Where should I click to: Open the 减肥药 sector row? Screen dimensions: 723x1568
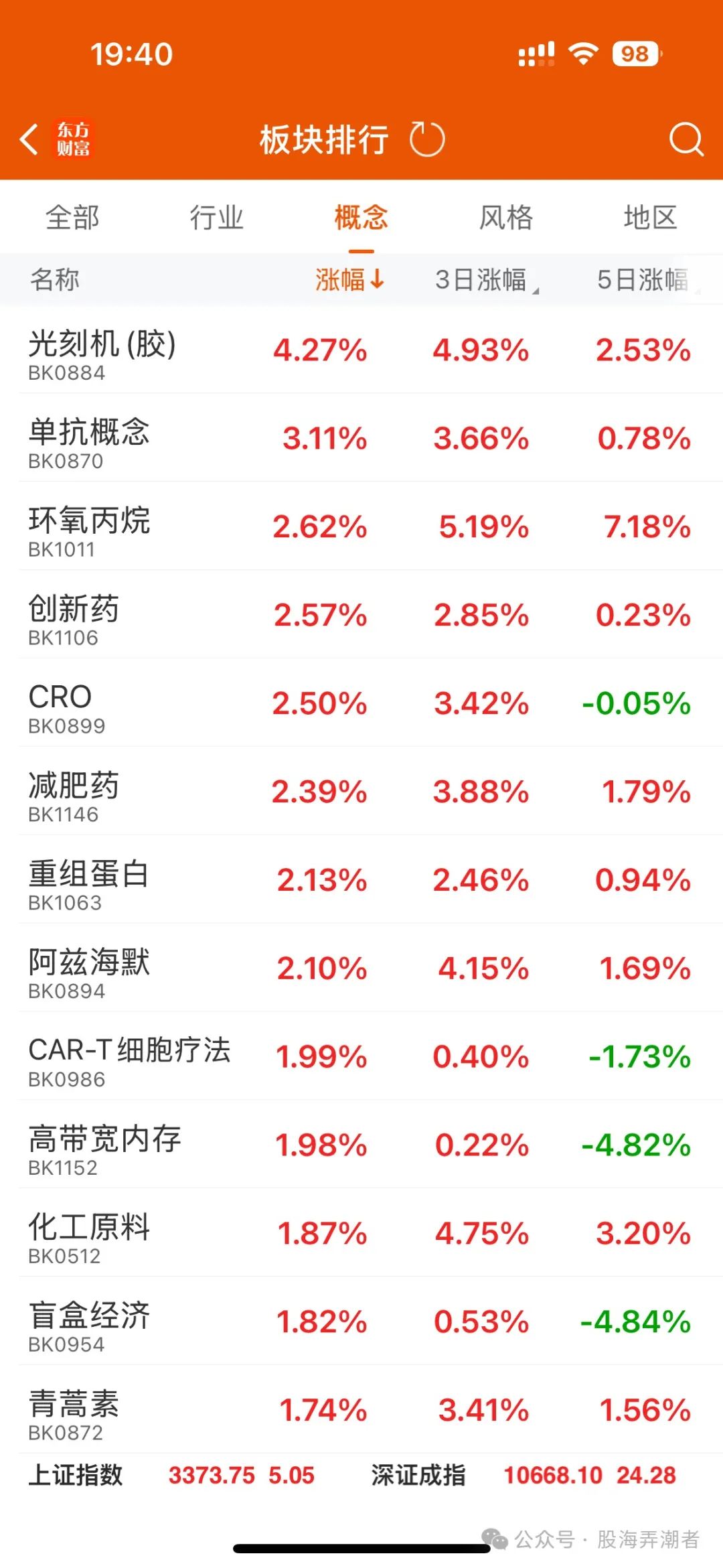[x=361, y=792]
